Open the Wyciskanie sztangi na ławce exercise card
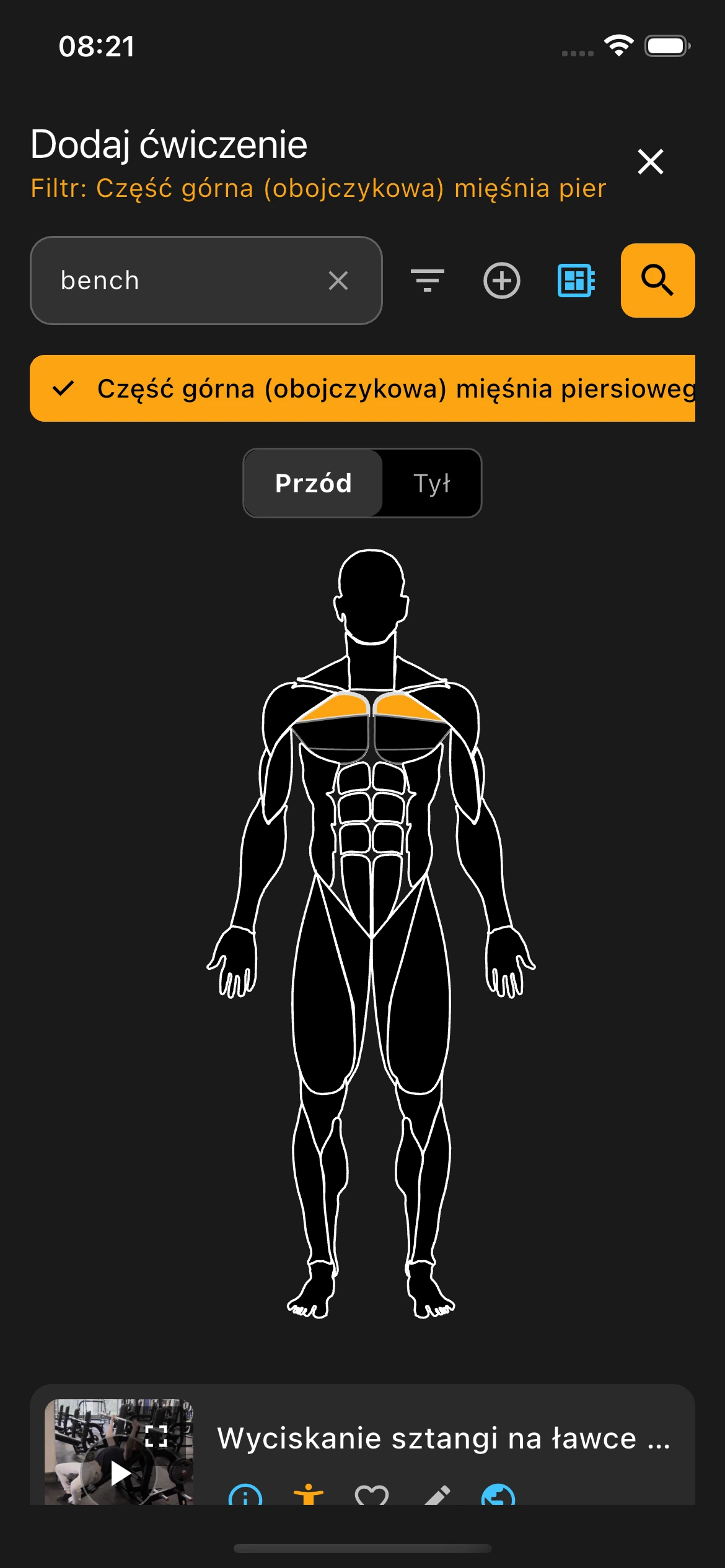This screenshot has height=1568, width=725. (x=443, y=1438)
